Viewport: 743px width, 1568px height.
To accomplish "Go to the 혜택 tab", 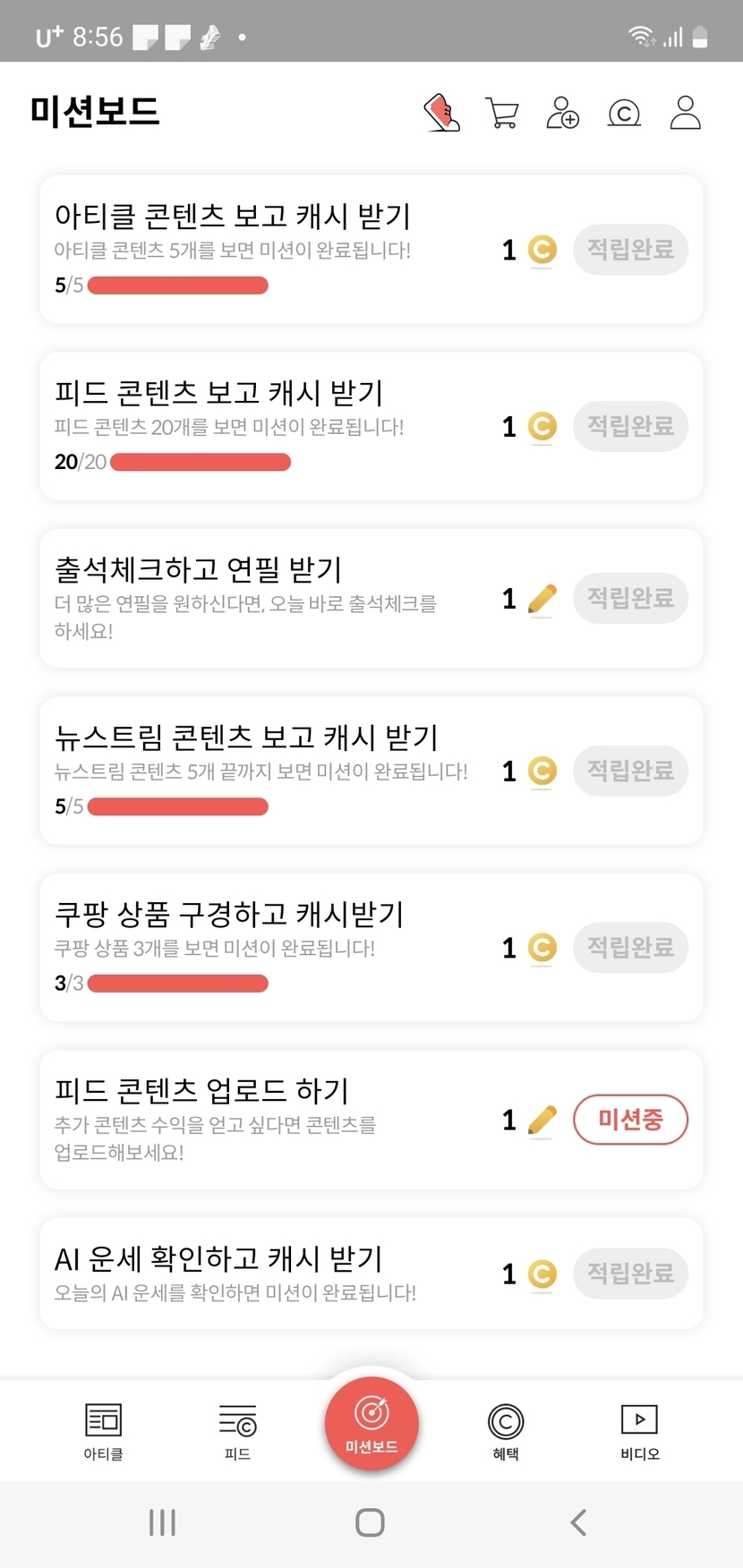I will pos(506,1430).
